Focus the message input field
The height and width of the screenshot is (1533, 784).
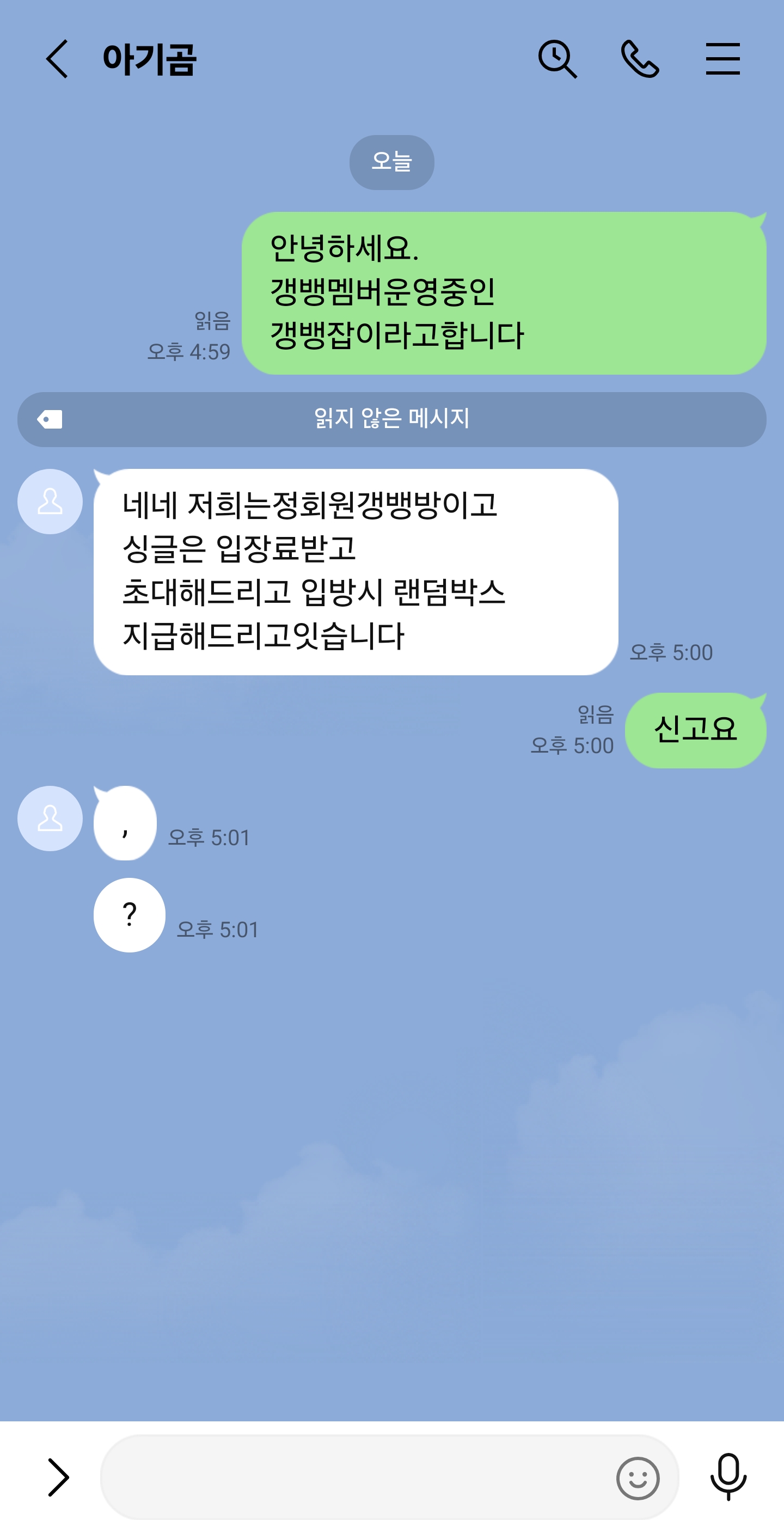coord(357,1477)
